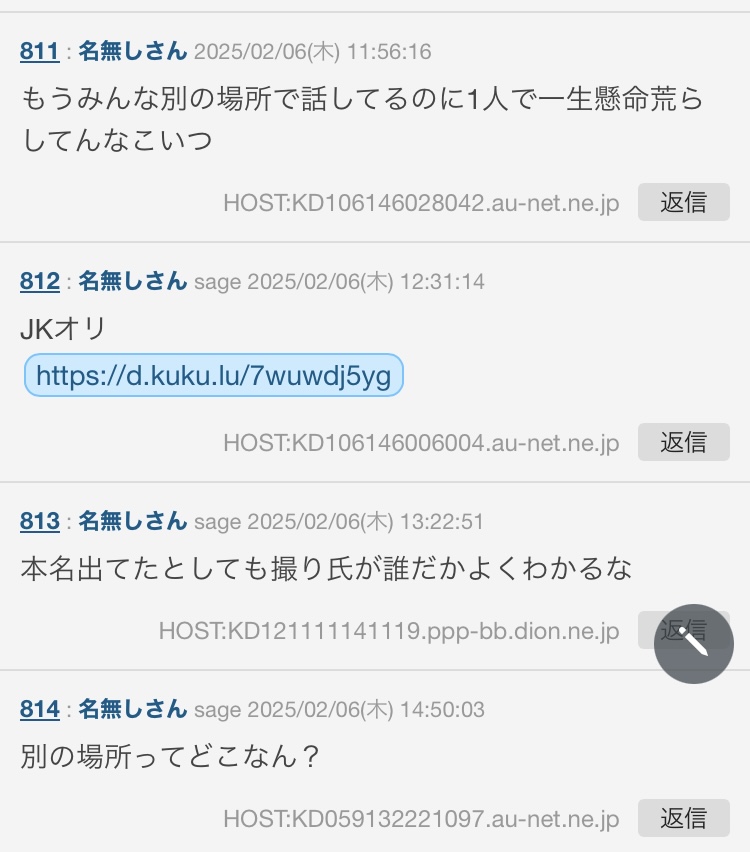Click the 返信 button on post 814

coord(684,818)
